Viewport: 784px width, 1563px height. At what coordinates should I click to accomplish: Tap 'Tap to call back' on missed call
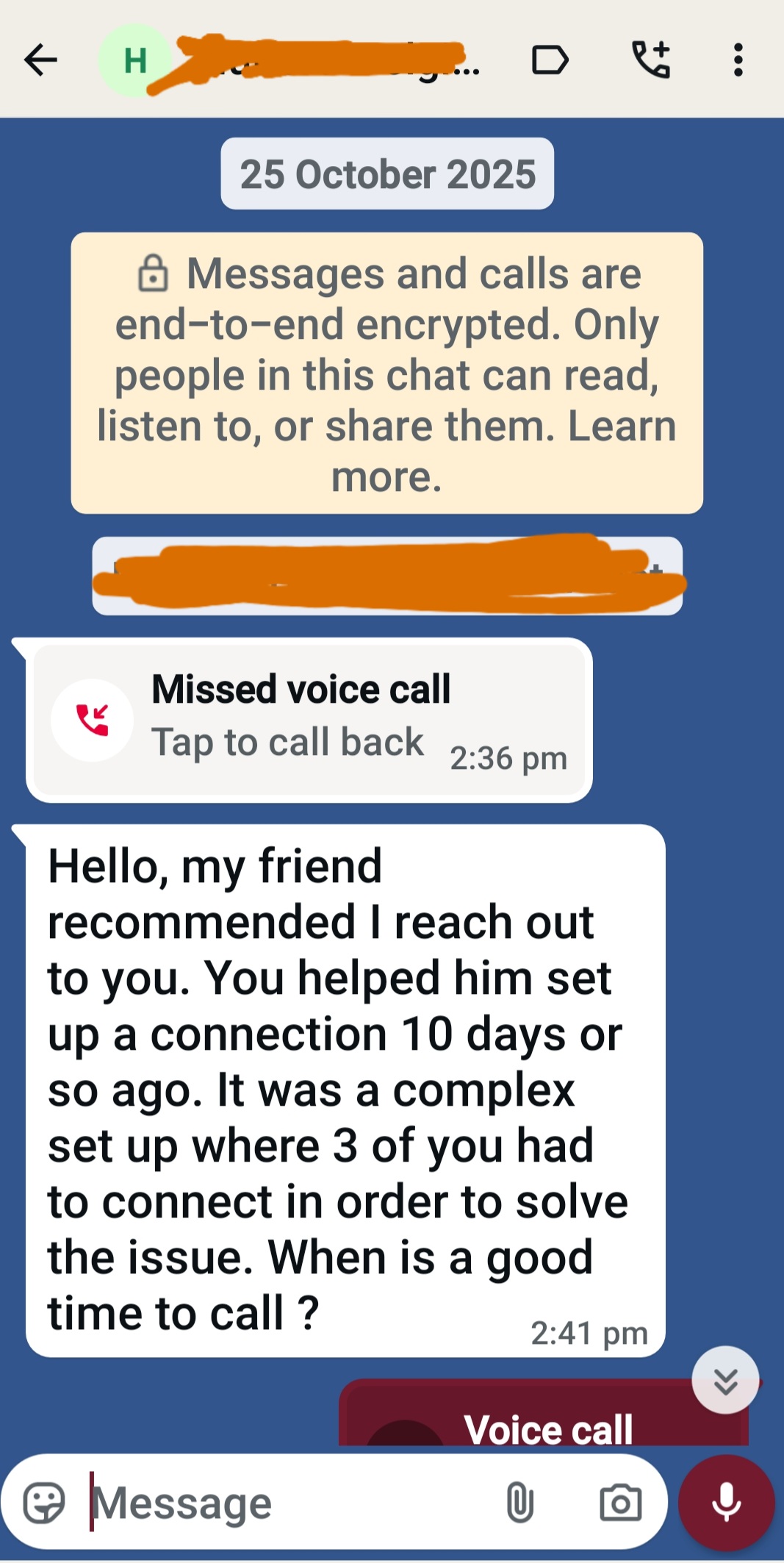287,741
